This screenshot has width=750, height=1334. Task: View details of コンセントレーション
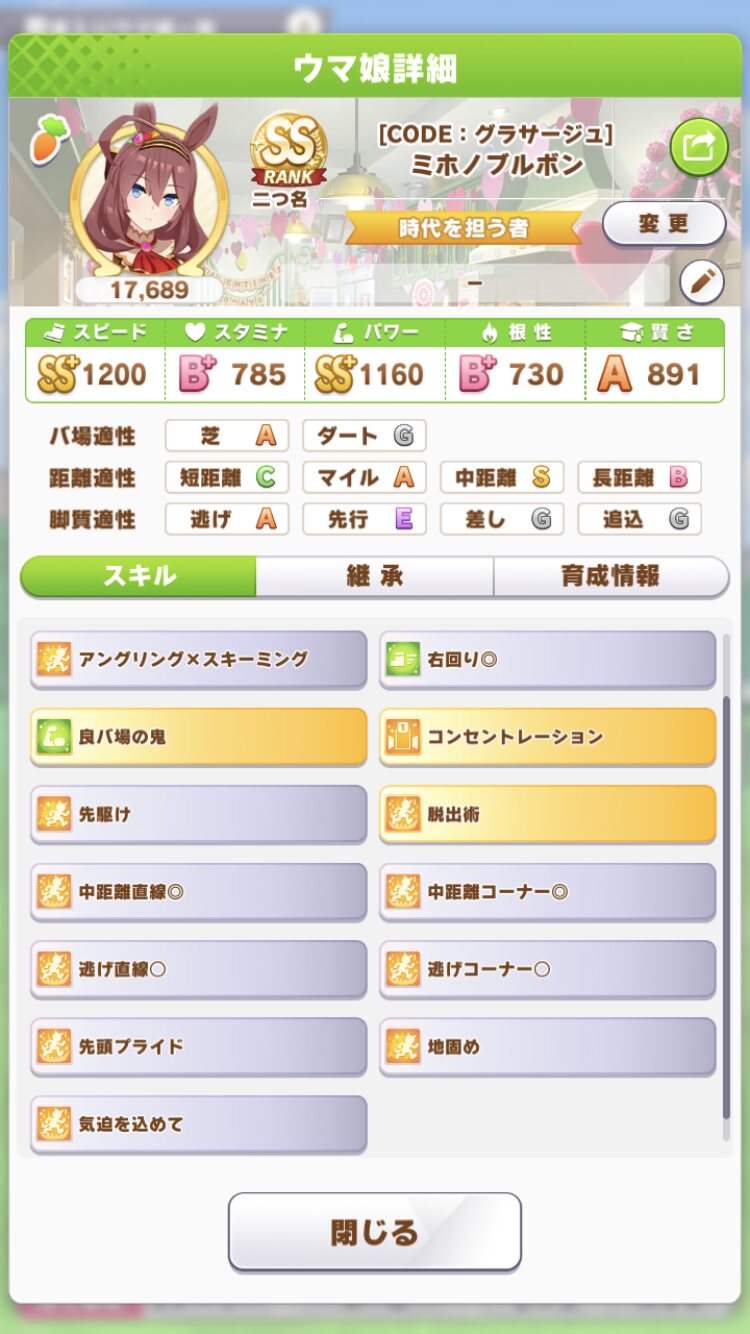pos(547,737)
